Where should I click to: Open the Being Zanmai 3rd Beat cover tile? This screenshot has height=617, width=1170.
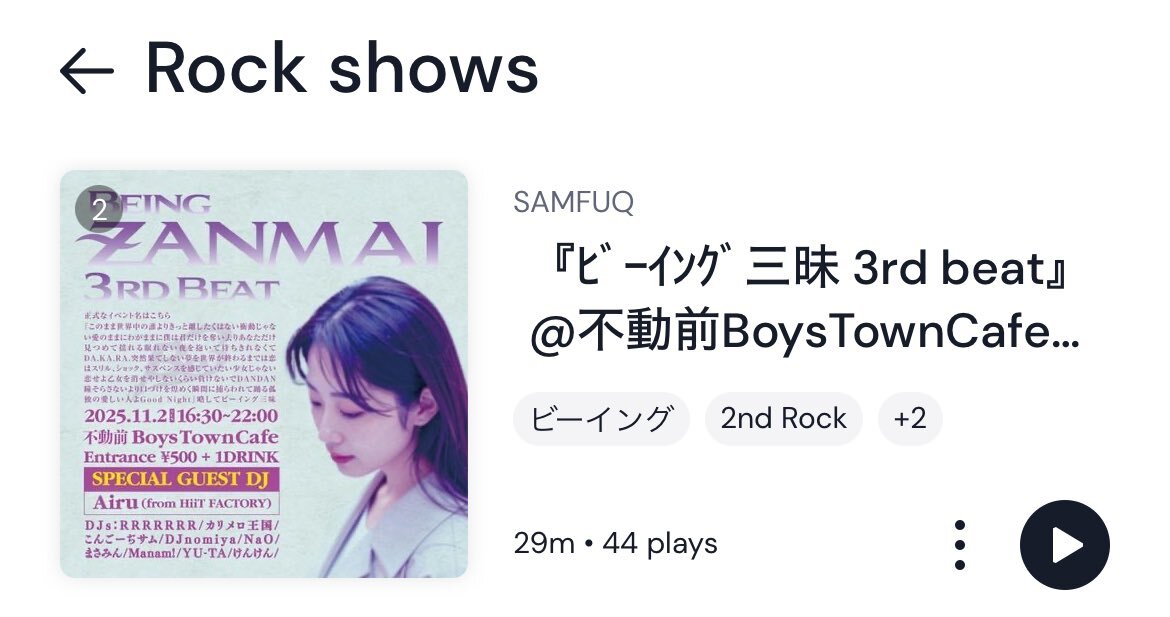tap(264, 374)
